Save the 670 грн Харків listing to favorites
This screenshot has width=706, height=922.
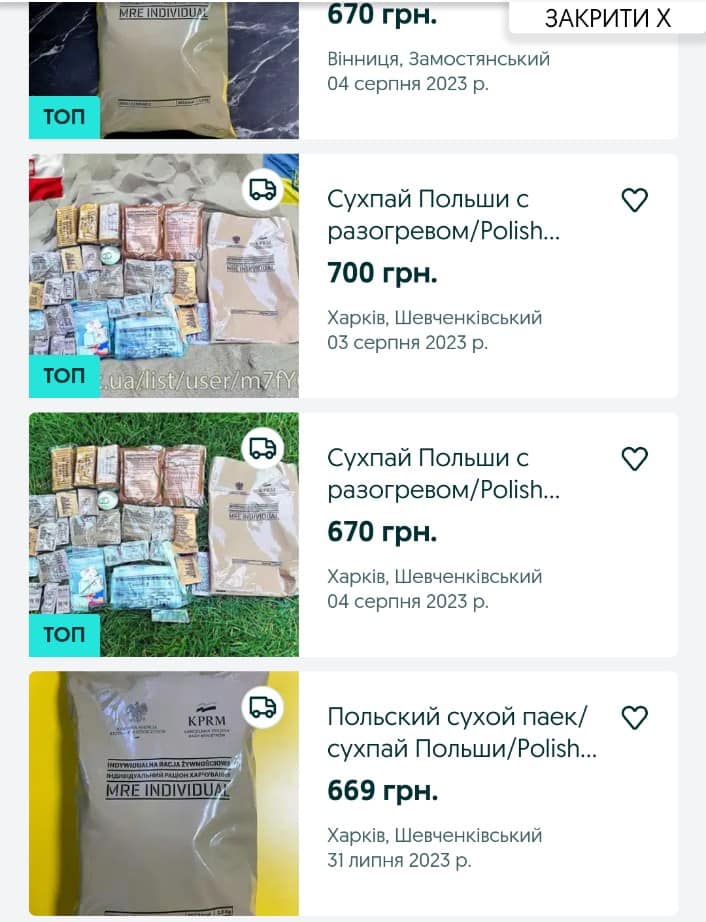click(x=635, y=459)
